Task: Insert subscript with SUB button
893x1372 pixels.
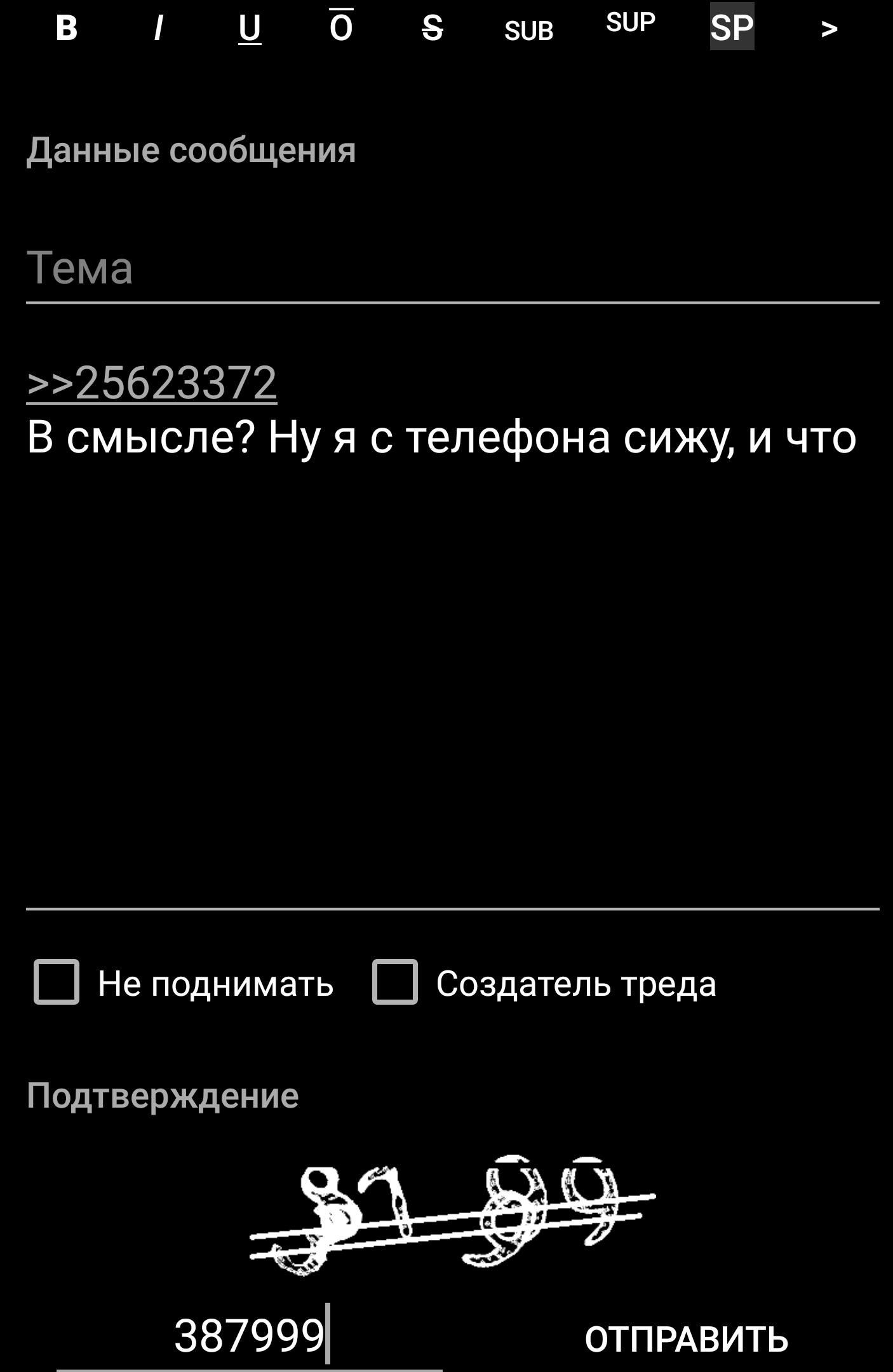Action: (528, 31)
